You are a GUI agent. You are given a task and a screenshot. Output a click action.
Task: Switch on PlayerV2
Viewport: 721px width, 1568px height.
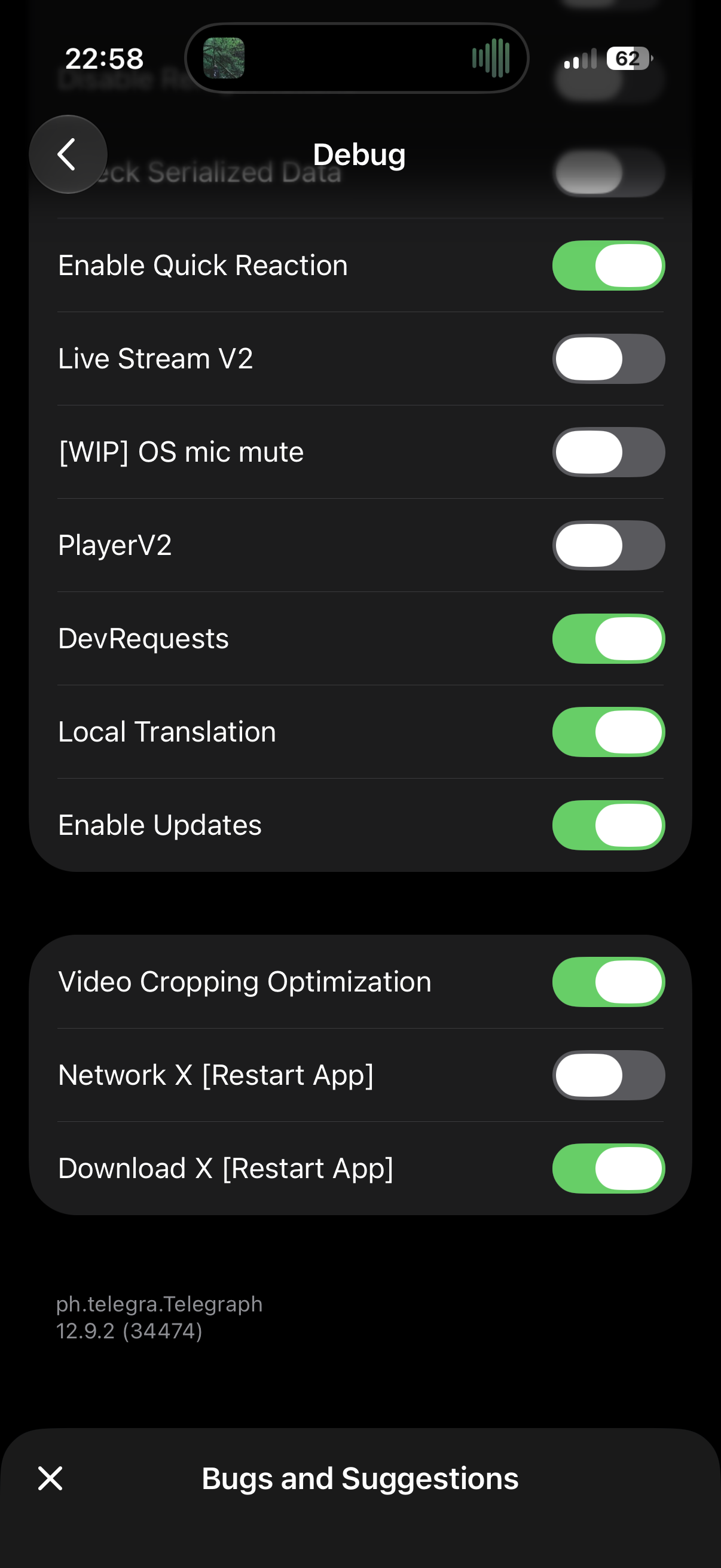click(x=609, y=545)
